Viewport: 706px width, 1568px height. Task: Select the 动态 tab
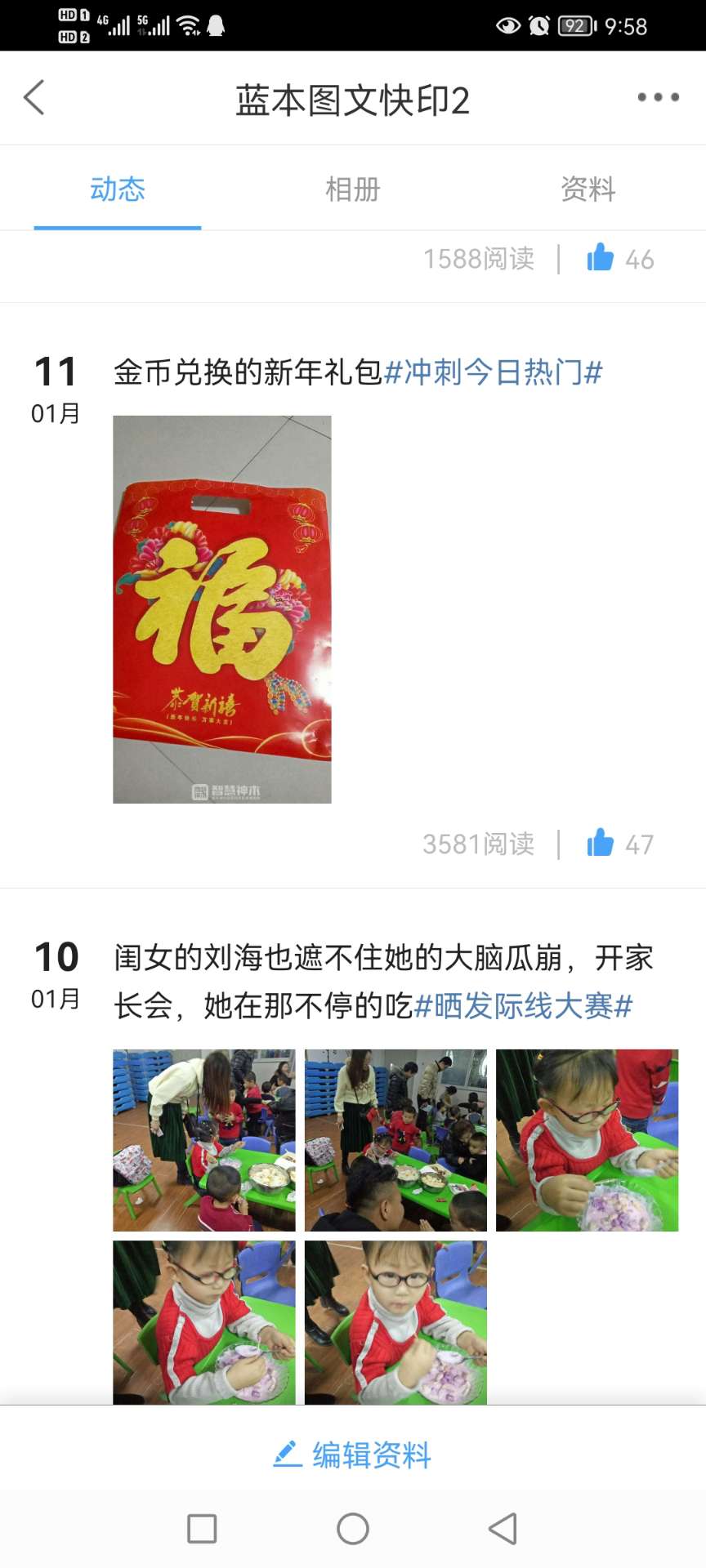pyautogui.click(x=118, y=189)
